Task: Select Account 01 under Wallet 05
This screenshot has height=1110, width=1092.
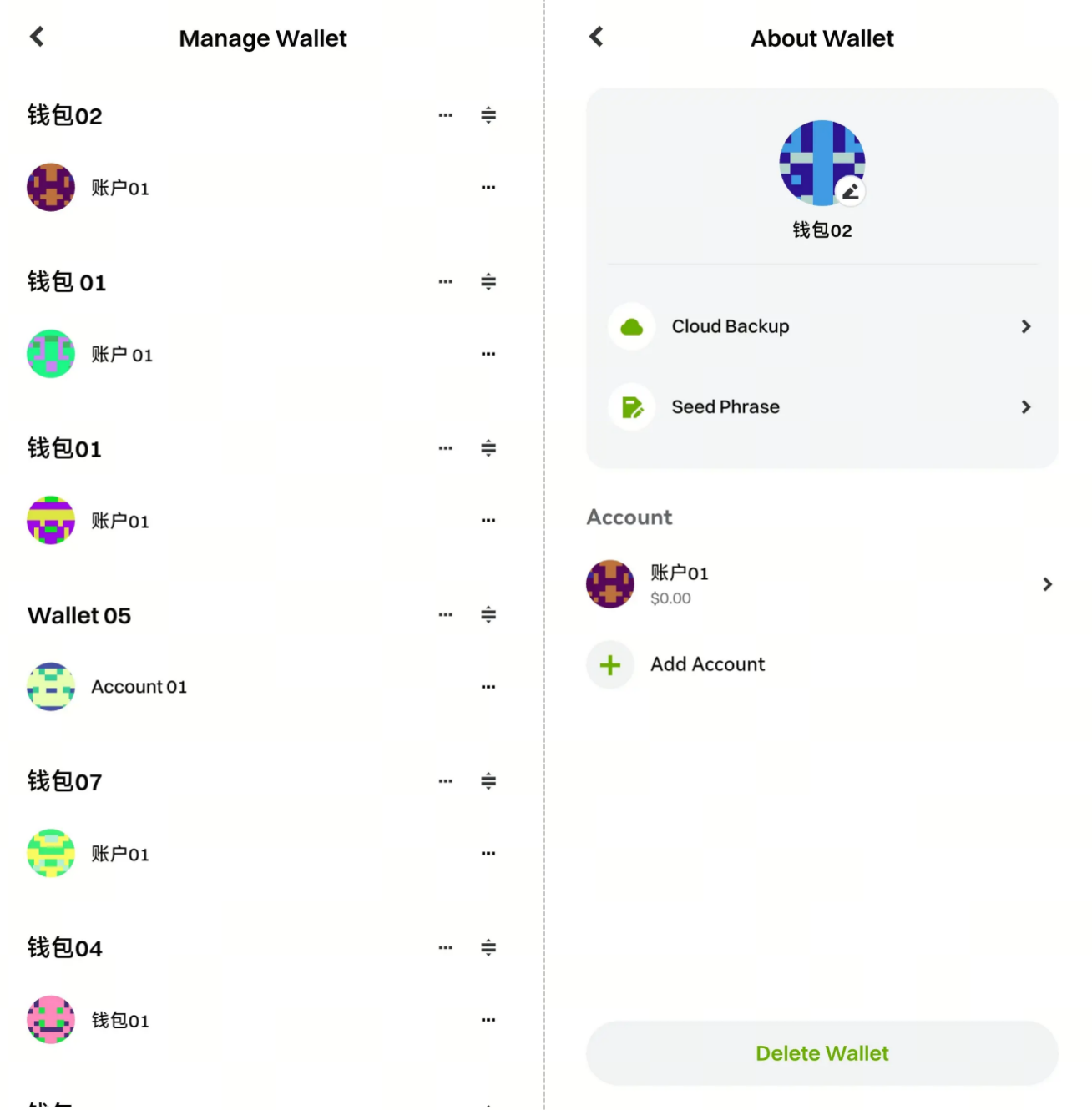Action: [x=139, y=687]
